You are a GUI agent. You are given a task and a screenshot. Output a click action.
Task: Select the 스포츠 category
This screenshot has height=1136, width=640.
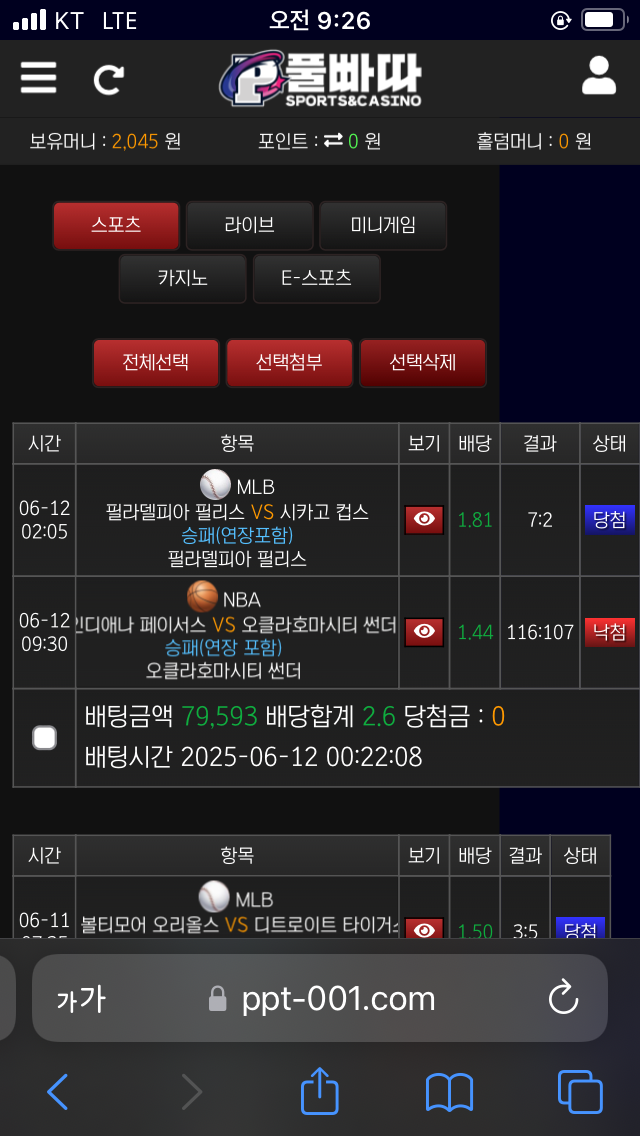click(116, 225)
